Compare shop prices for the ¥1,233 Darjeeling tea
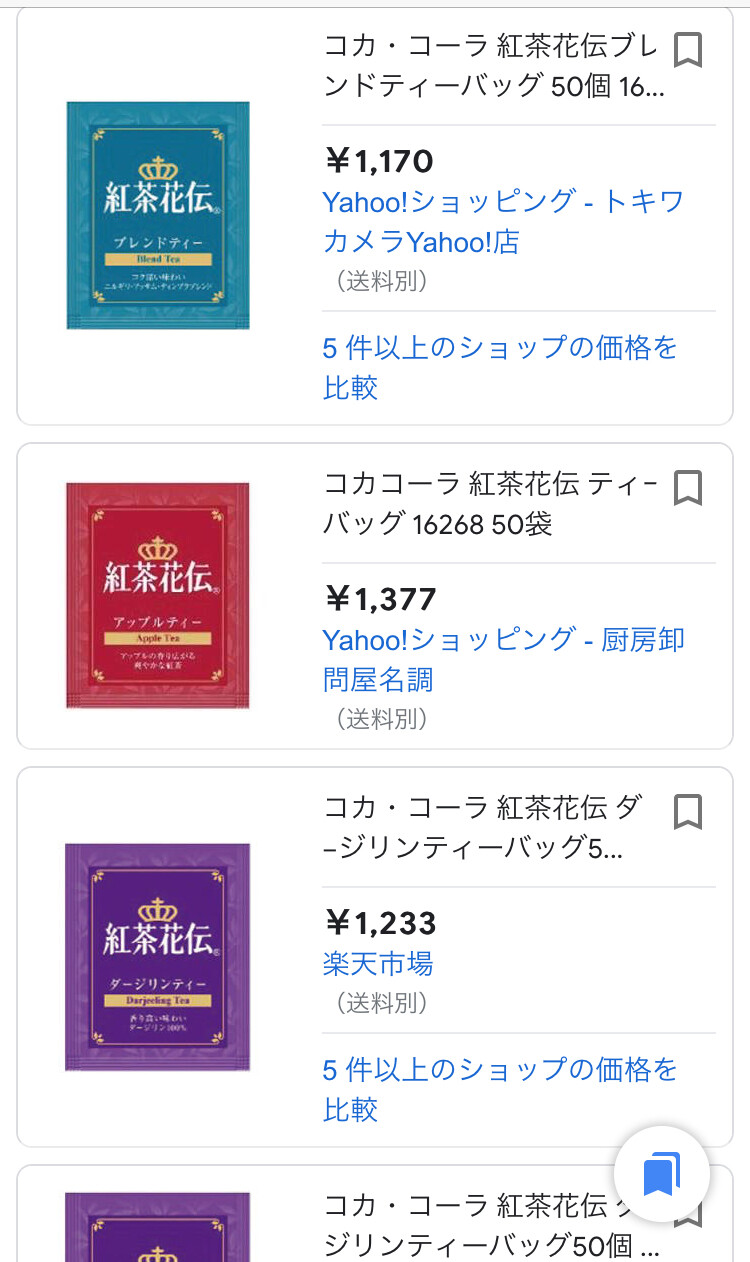This screenshot has height=1262, width=750. coord(500,1089)
